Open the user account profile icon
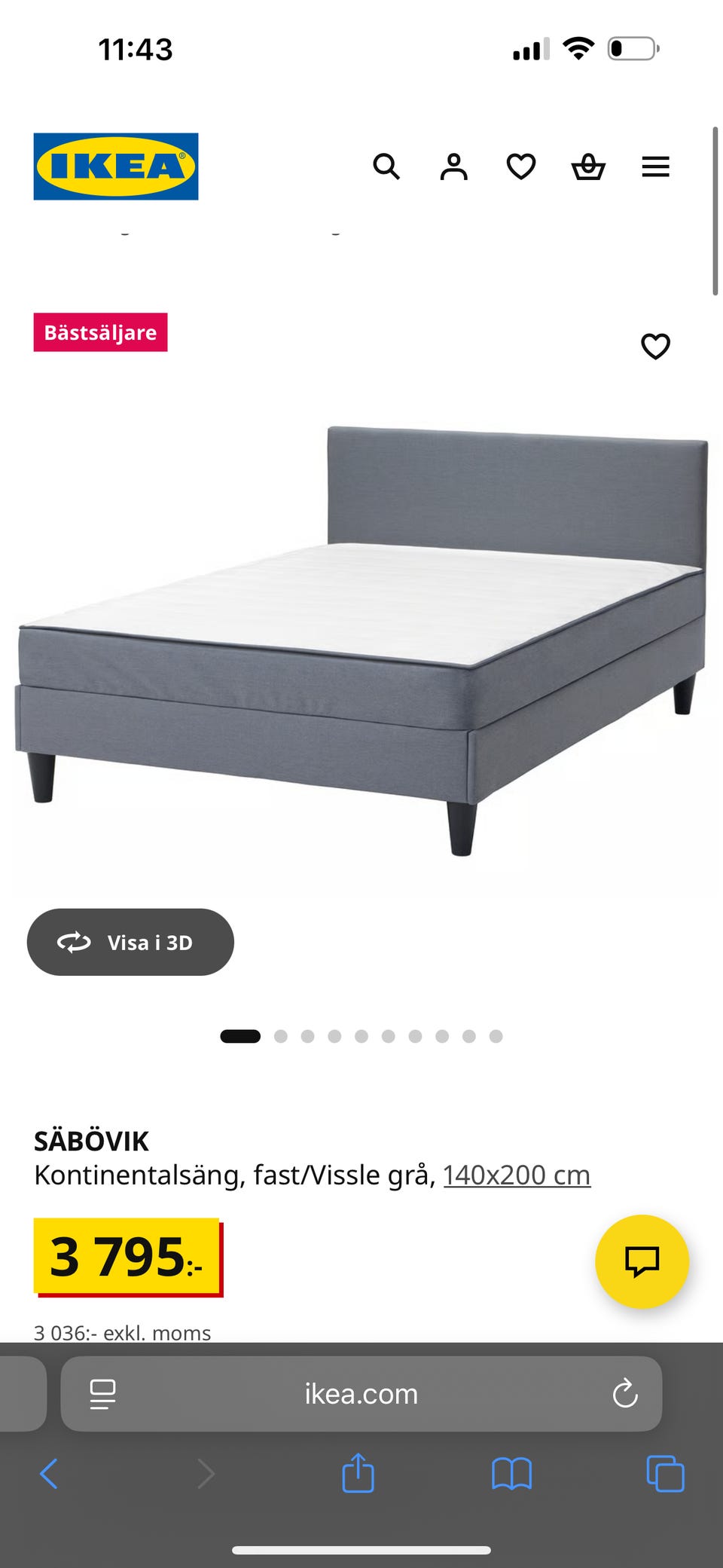Viewport: 723px width, 1568px height. click(453, 167)
